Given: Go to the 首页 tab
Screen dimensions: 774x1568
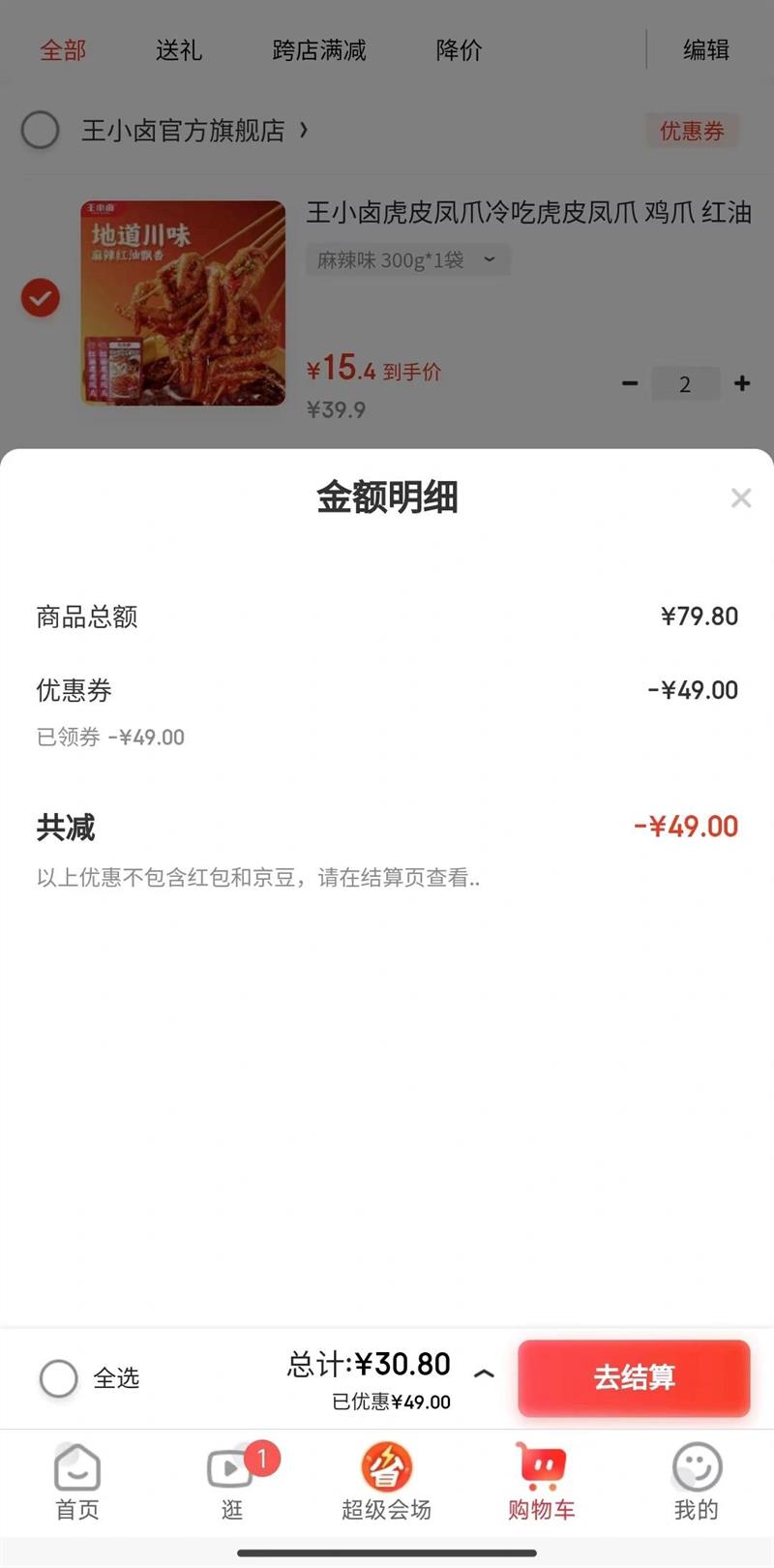Looking at the screenshot, I should pyautogui.click(x=77, y=1481).
